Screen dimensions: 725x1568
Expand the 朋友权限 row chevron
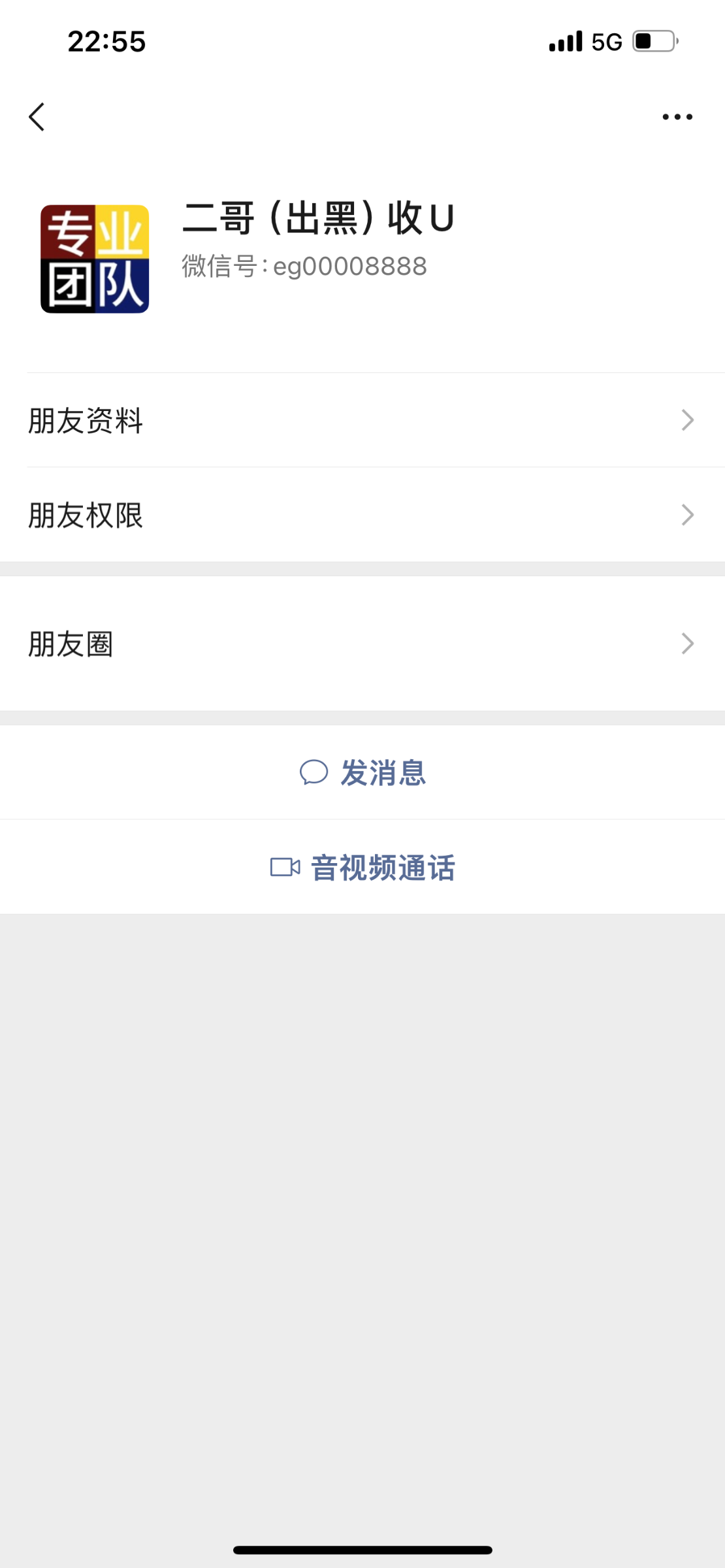point(686,515)
